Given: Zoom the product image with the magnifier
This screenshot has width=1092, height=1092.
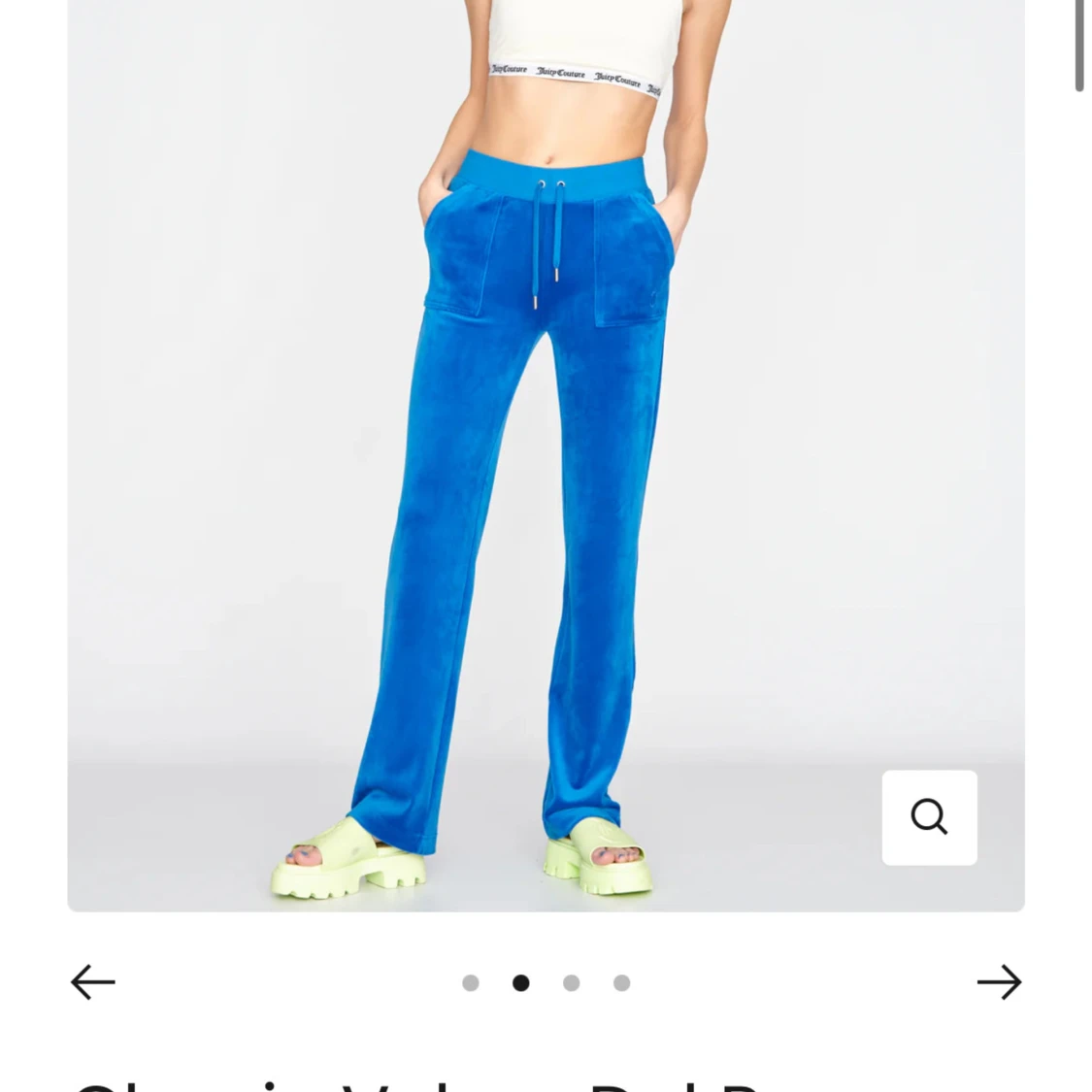Looking at the screenshot, I should click(929, 817).
